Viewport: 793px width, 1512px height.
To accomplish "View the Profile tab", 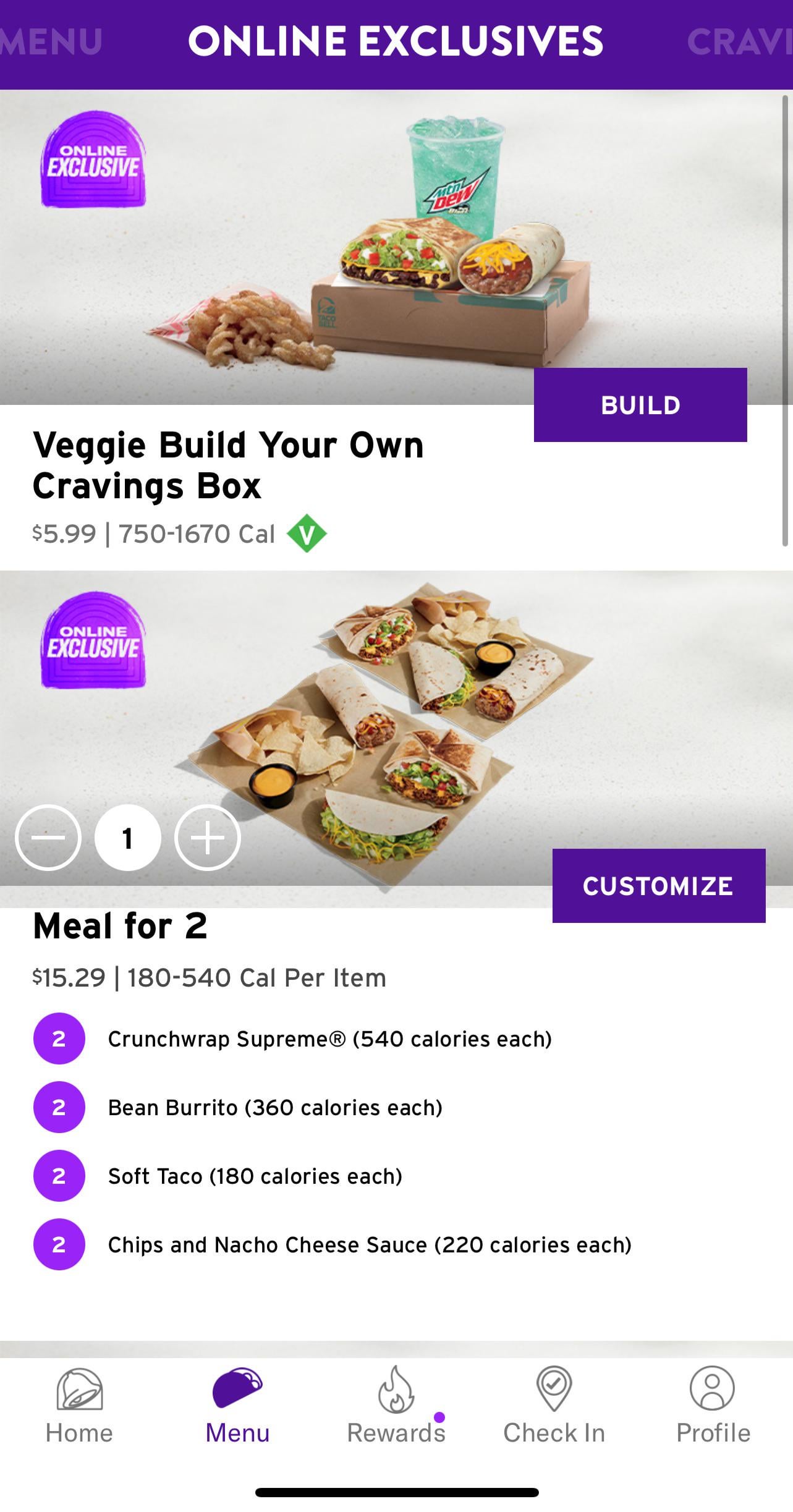I will (x=713, y=1404).
